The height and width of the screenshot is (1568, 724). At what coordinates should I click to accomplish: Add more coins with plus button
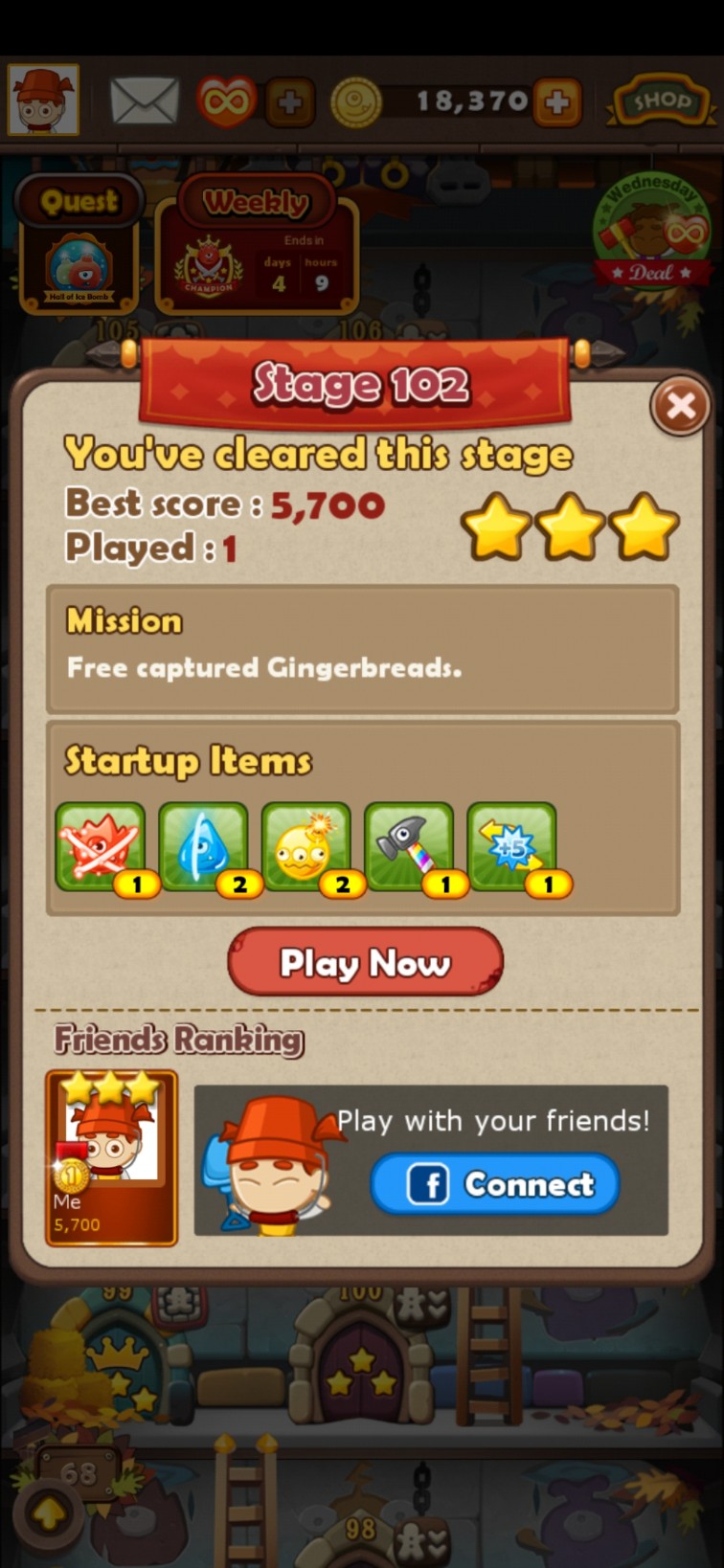coord(557,101)
